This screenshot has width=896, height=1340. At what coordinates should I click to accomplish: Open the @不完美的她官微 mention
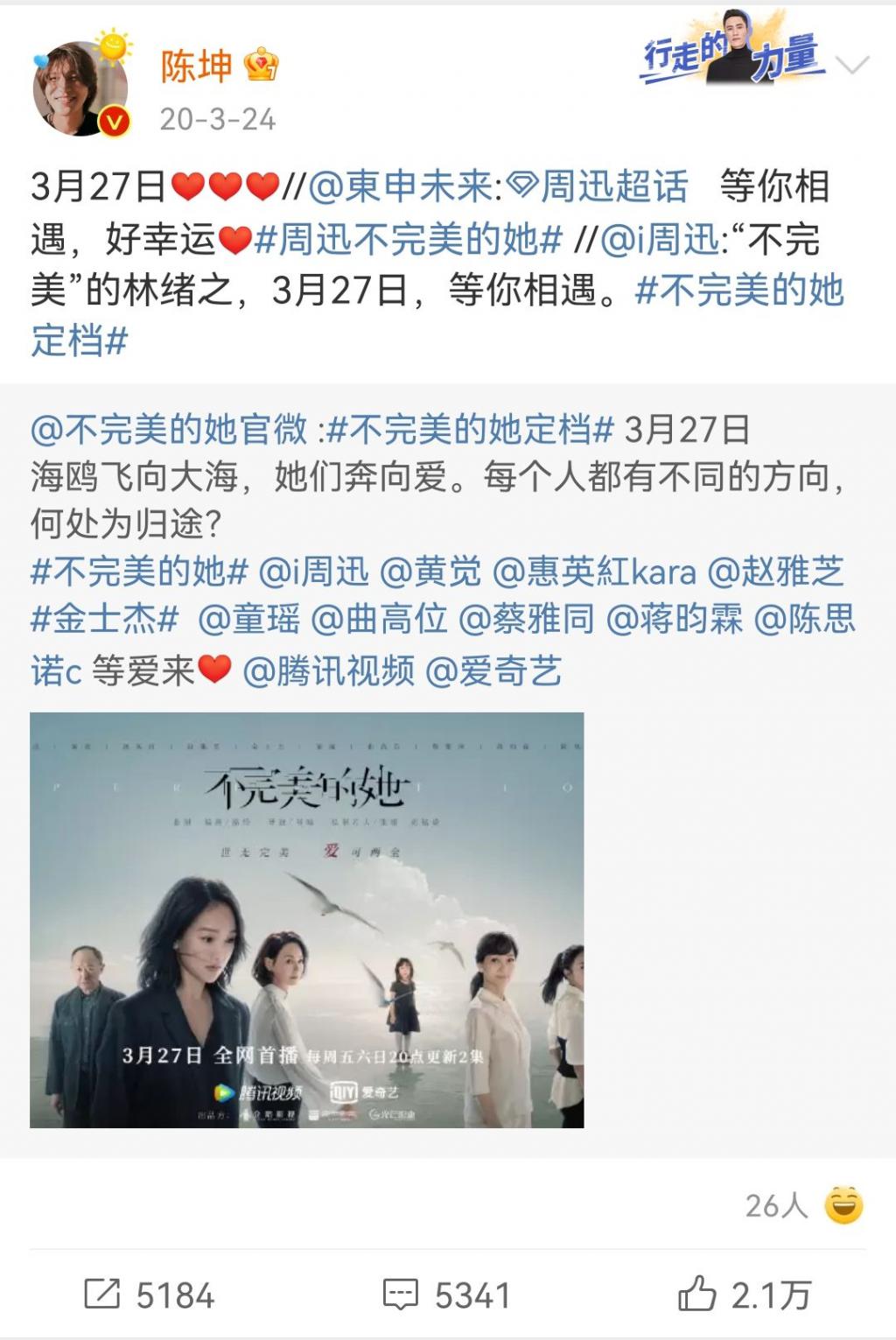[x=169, y=430]
